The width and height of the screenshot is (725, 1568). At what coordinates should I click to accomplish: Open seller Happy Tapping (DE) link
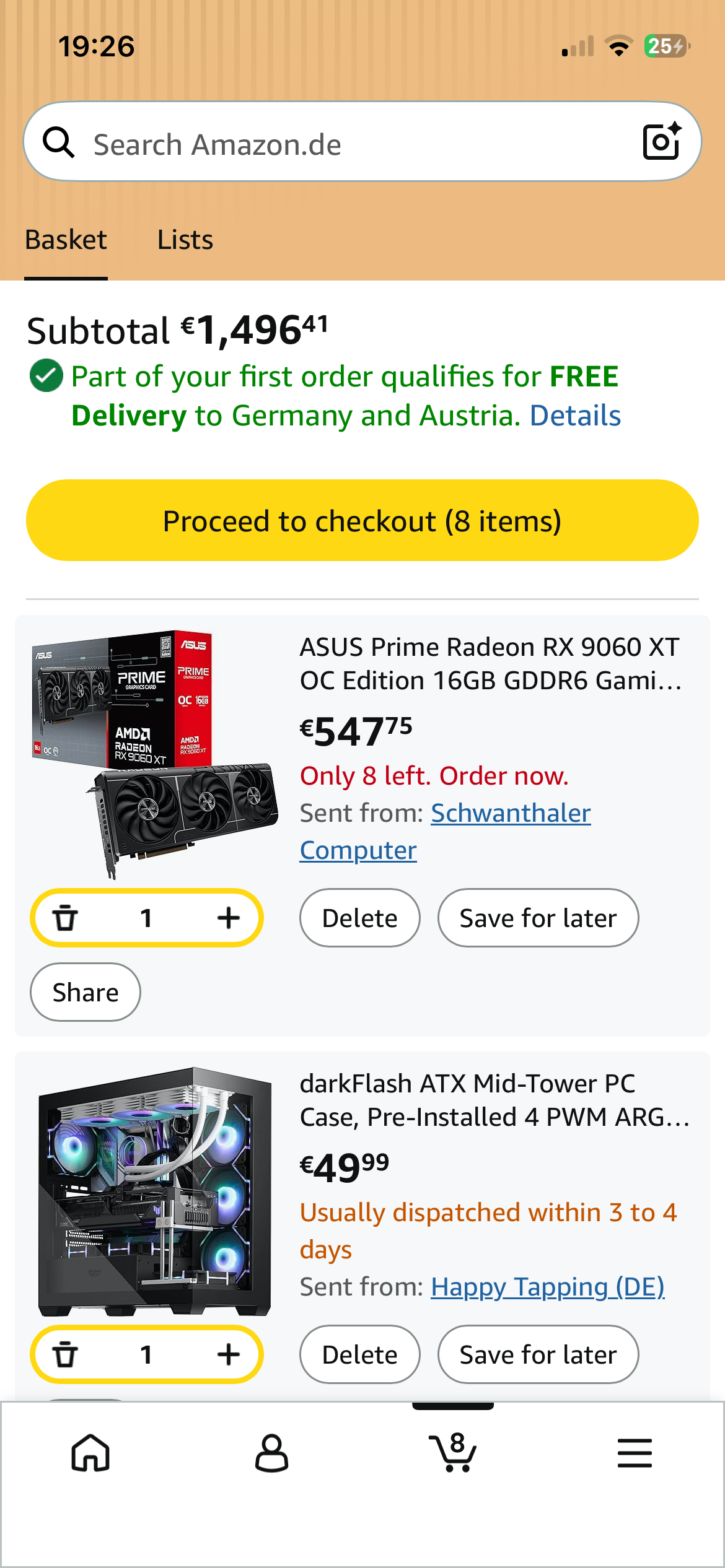tap(548, 1287)
